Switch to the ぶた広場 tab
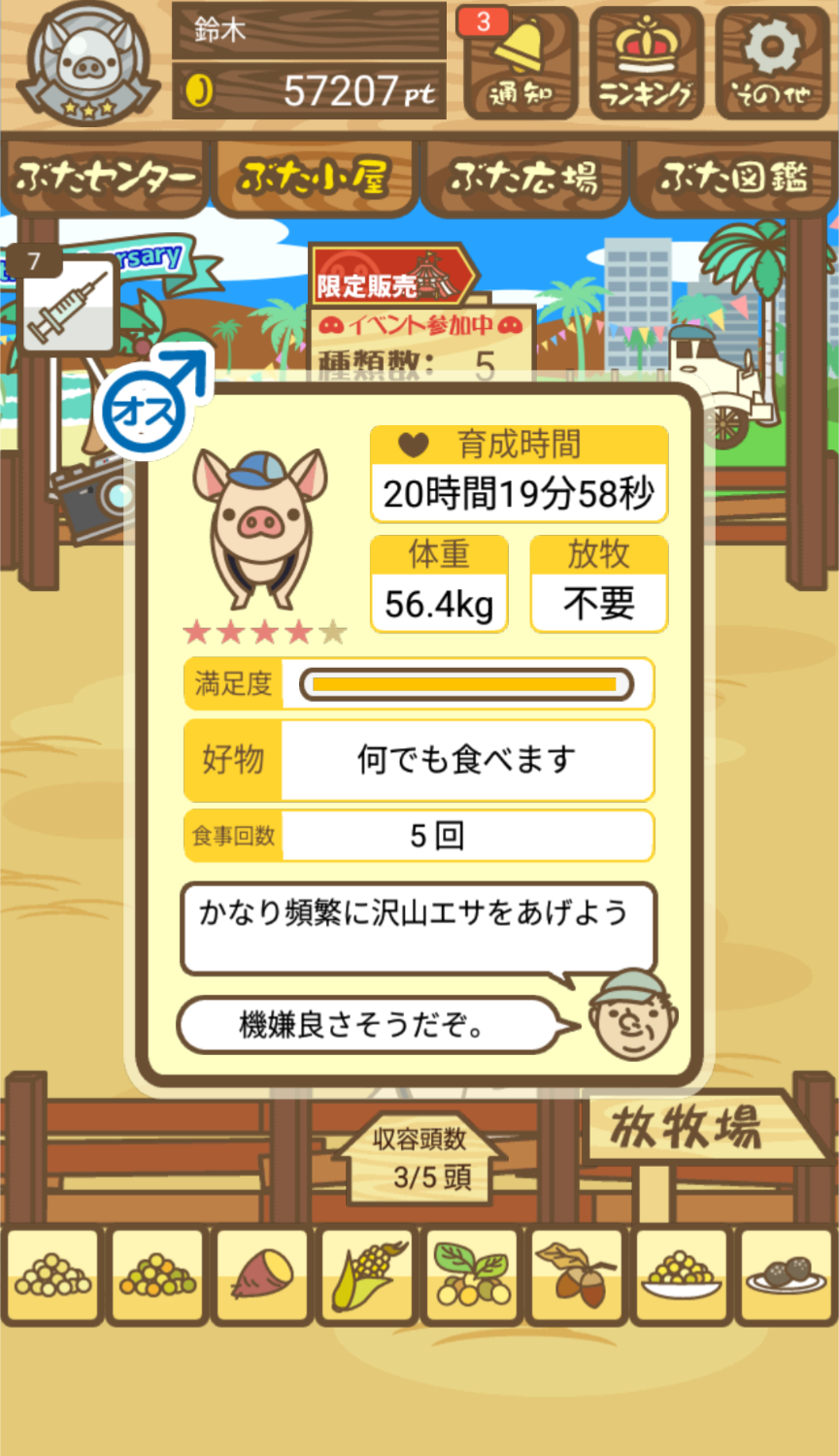The image size is (839, 1456). click(524, 178)
